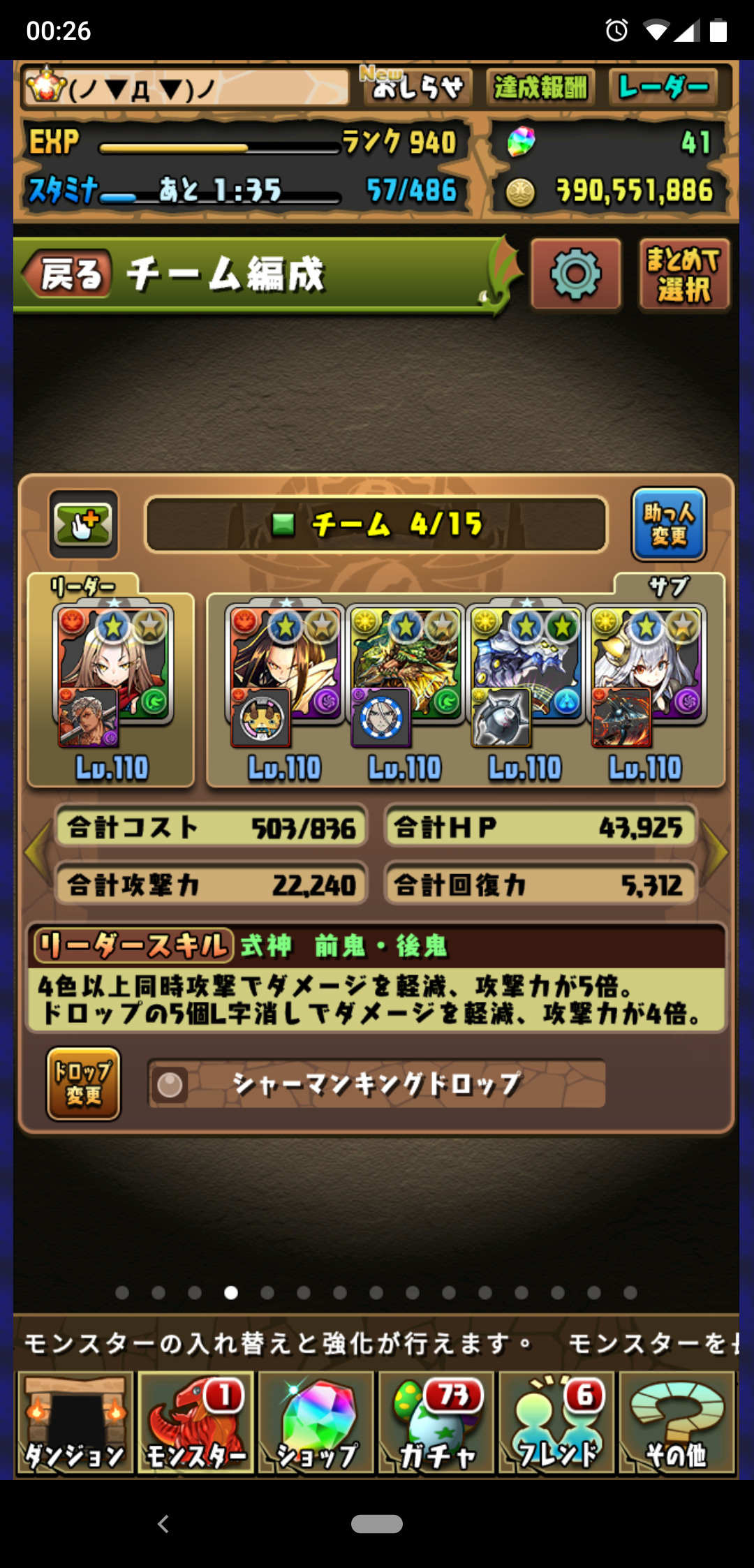Tap the green team swap icon button

83,524
